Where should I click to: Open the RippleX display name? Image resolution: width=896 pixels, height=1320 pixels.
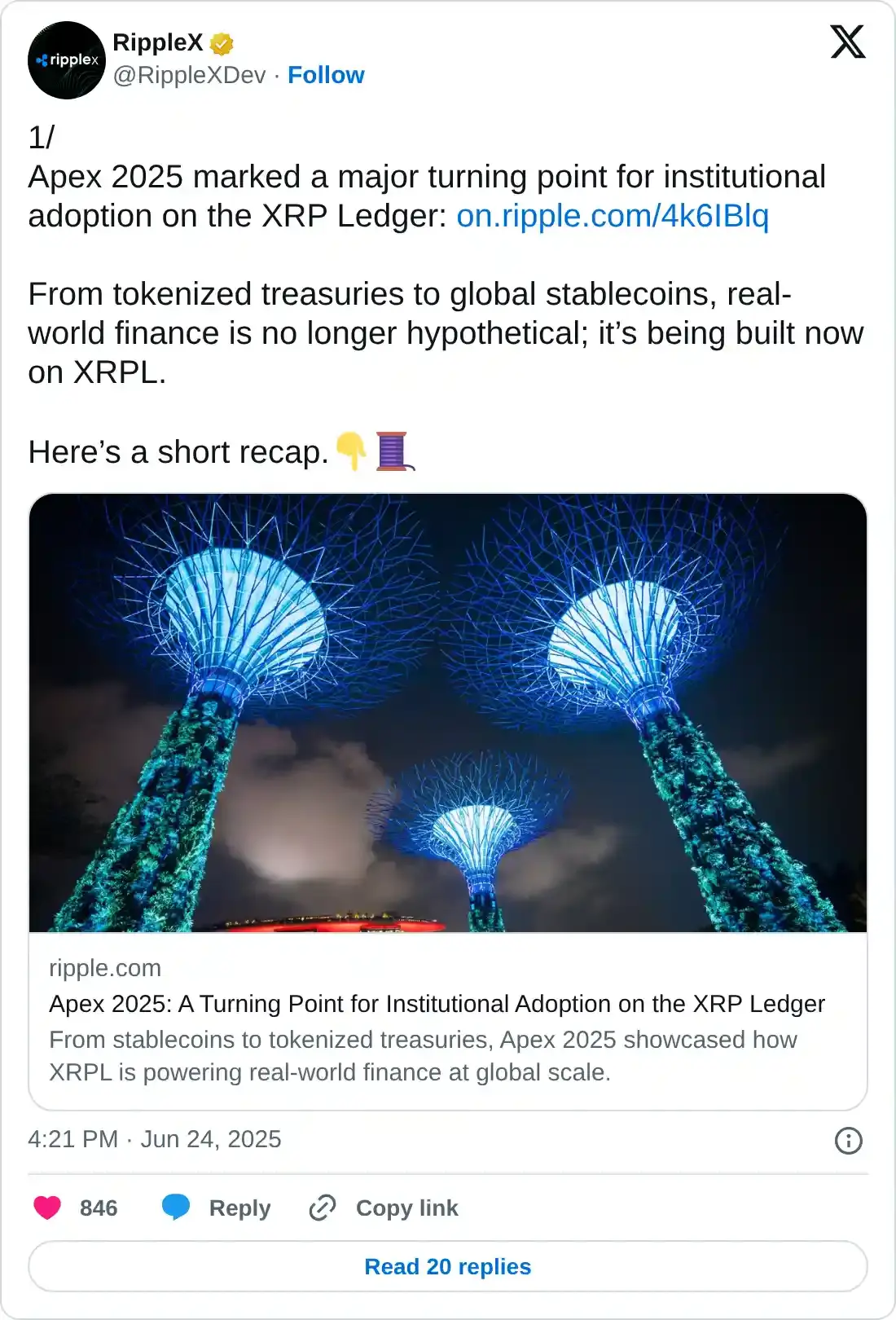[x=158, y=42]
